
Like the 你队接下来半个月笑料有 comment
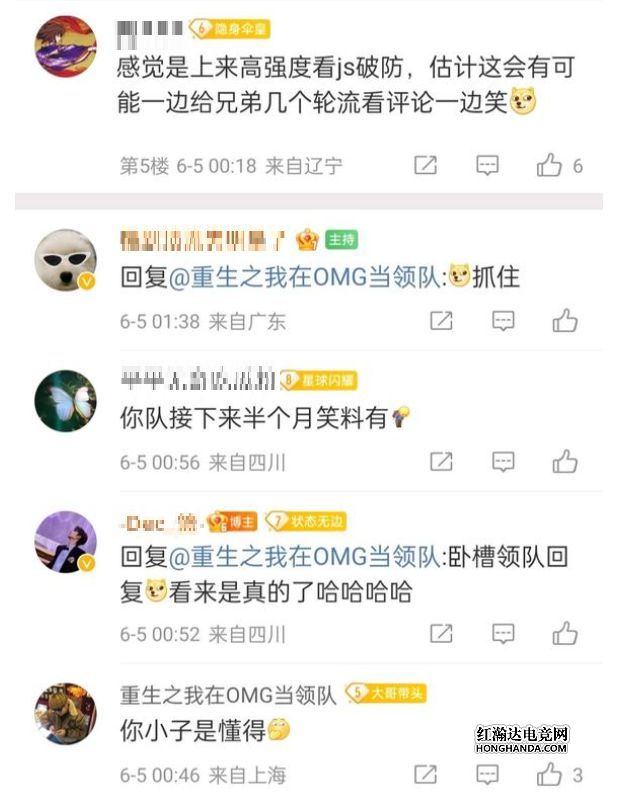coord(565,461)
